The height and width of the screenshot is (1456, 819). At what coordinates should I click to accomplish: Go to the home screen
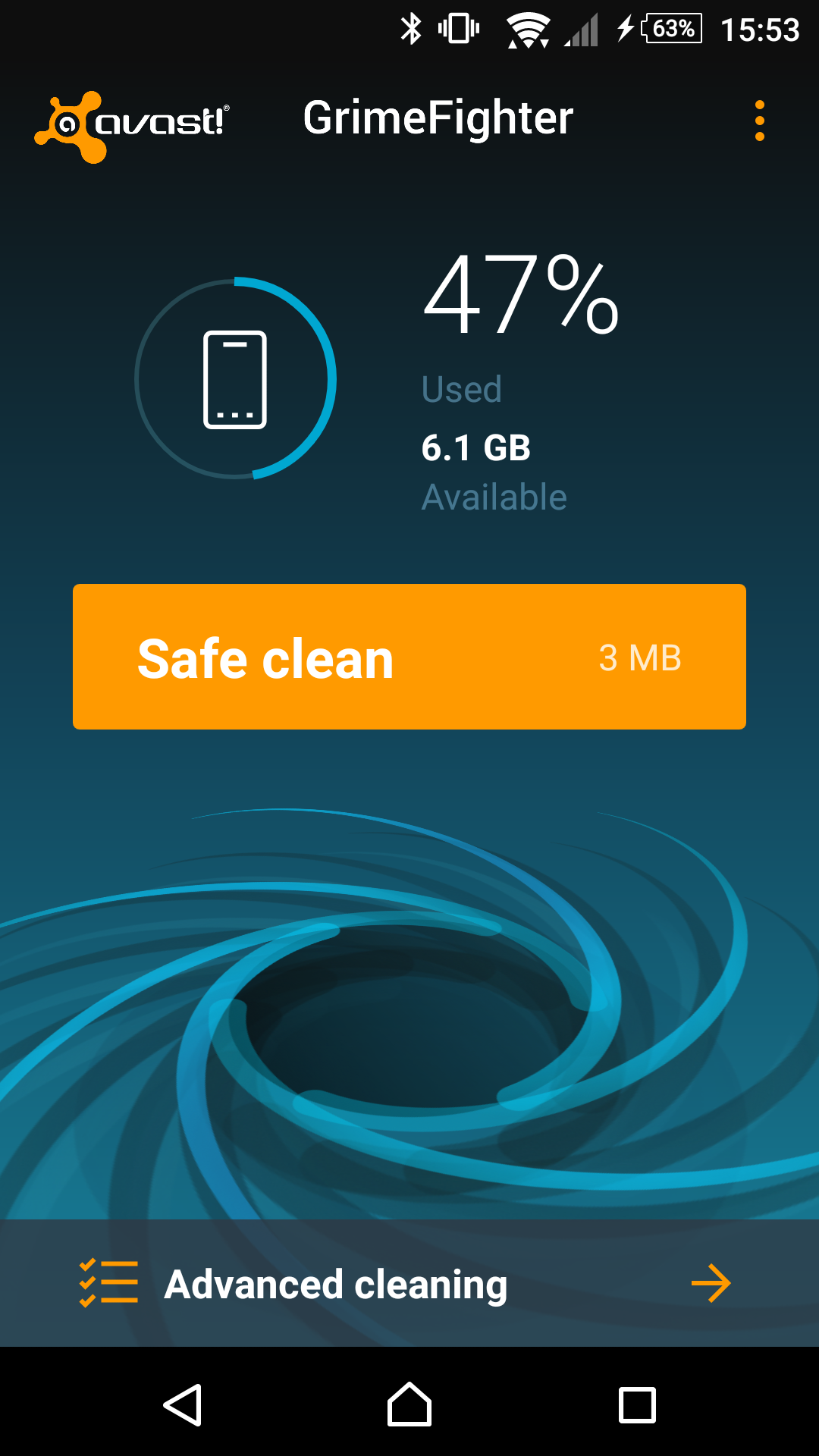tap(409, 1404)
